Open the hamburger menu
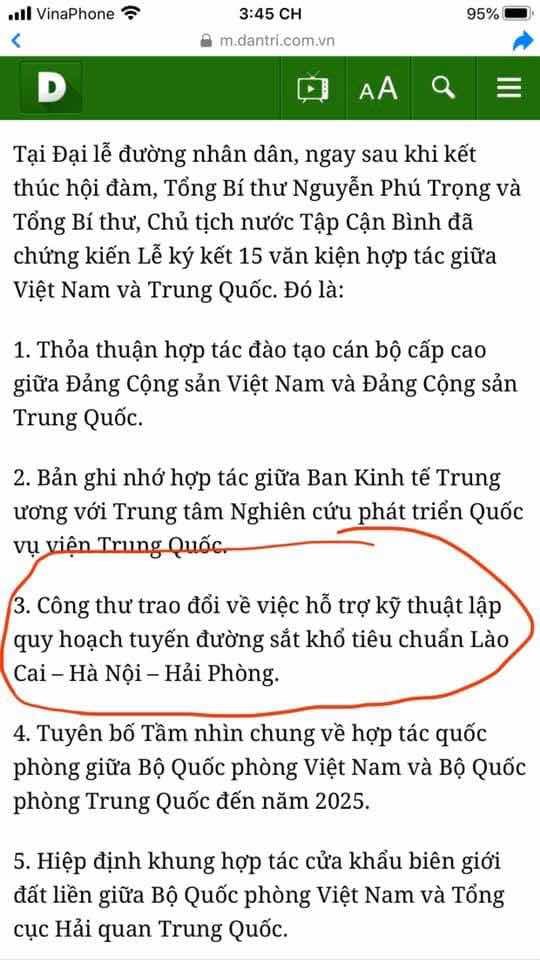The width and height of the screenshot is (540, 960). click(x=509, y=88)
